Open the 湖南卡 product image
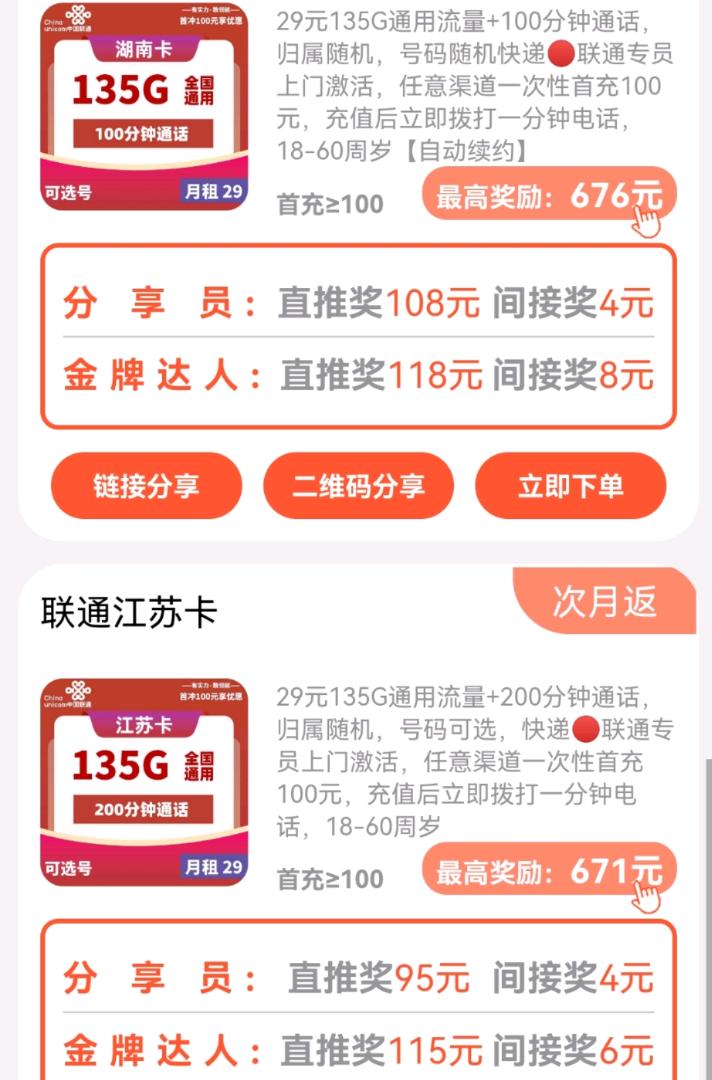This screenshot has height=1080, width=712. pyautogui.click(x=144, y=106)
